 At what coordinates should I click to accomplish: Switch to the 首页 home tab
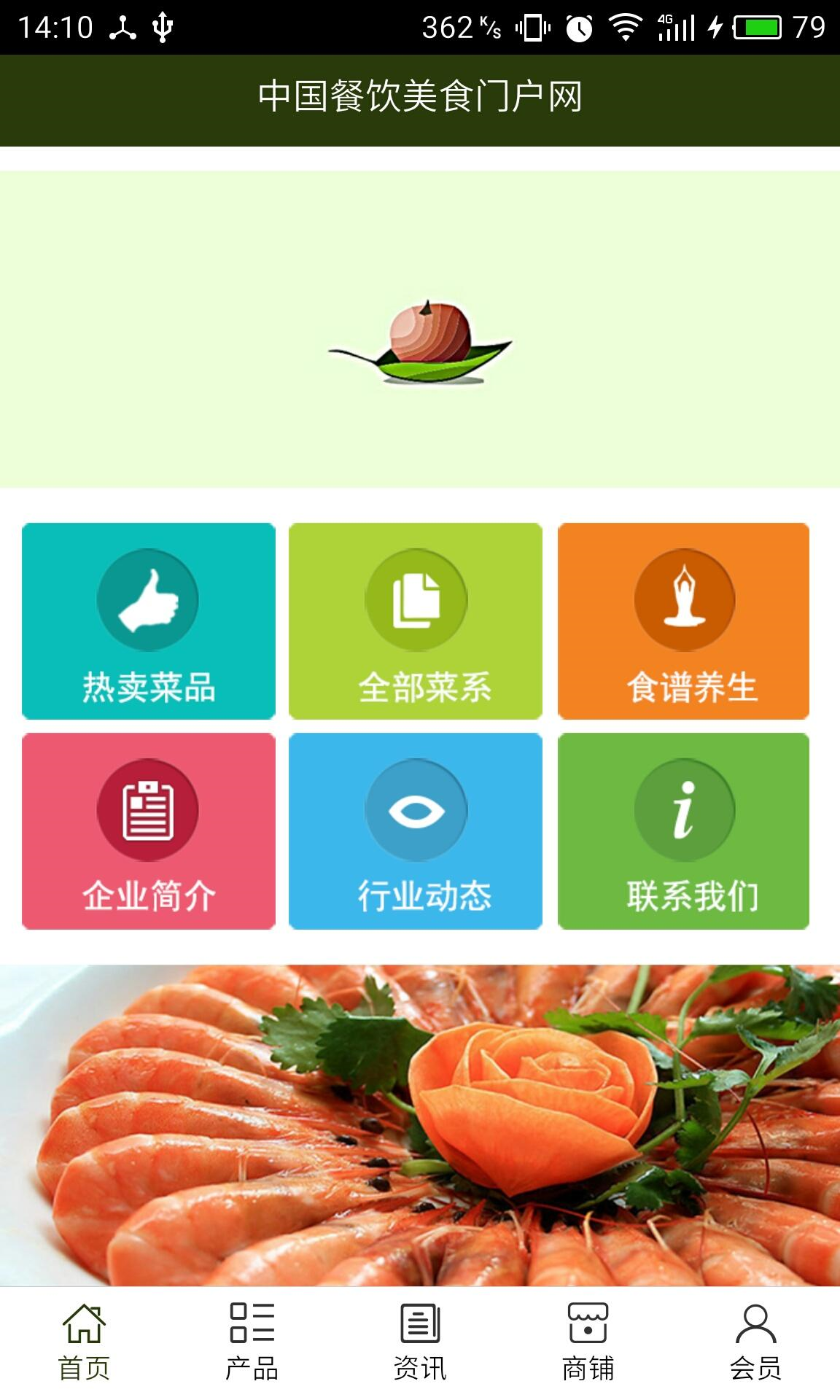point(84,1343)
